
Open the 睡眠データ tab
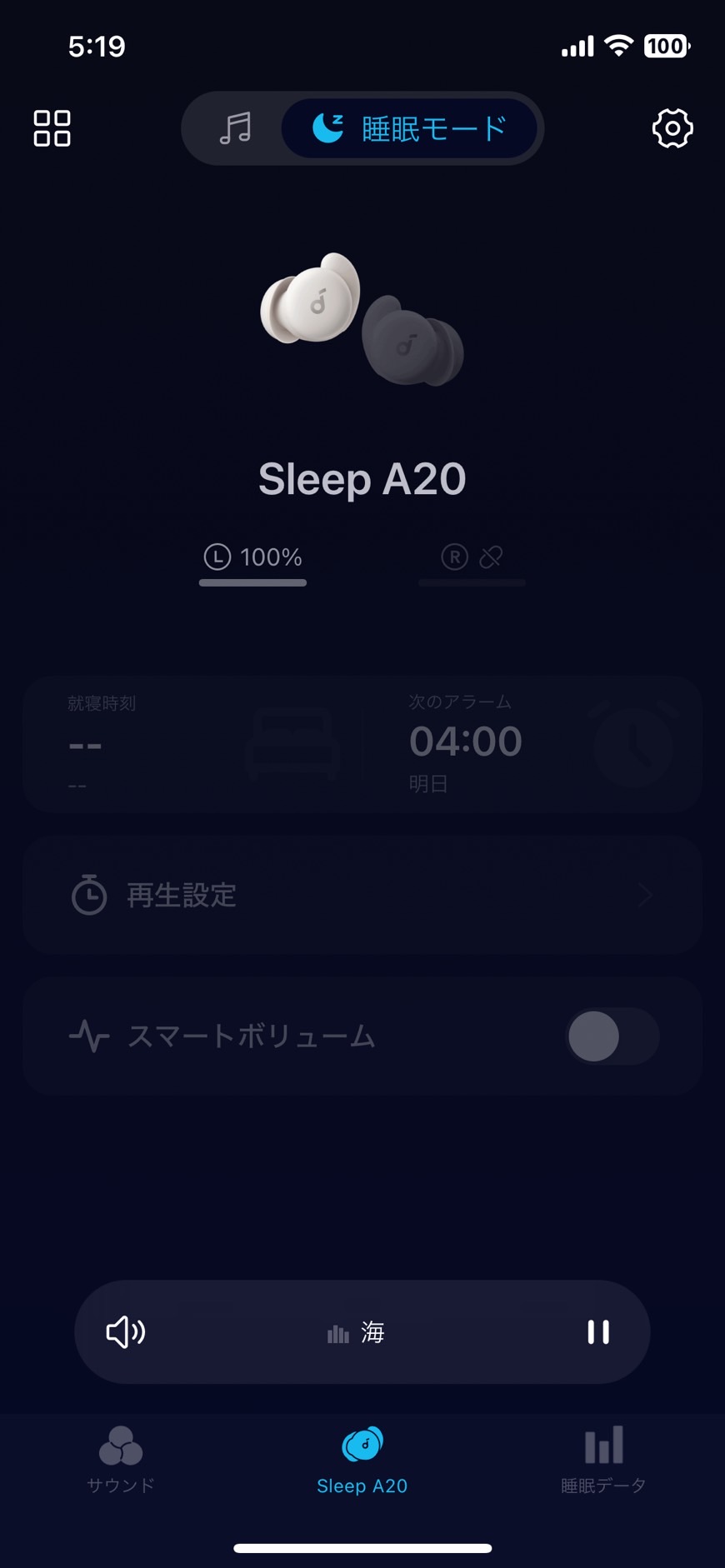[603, 1458]
